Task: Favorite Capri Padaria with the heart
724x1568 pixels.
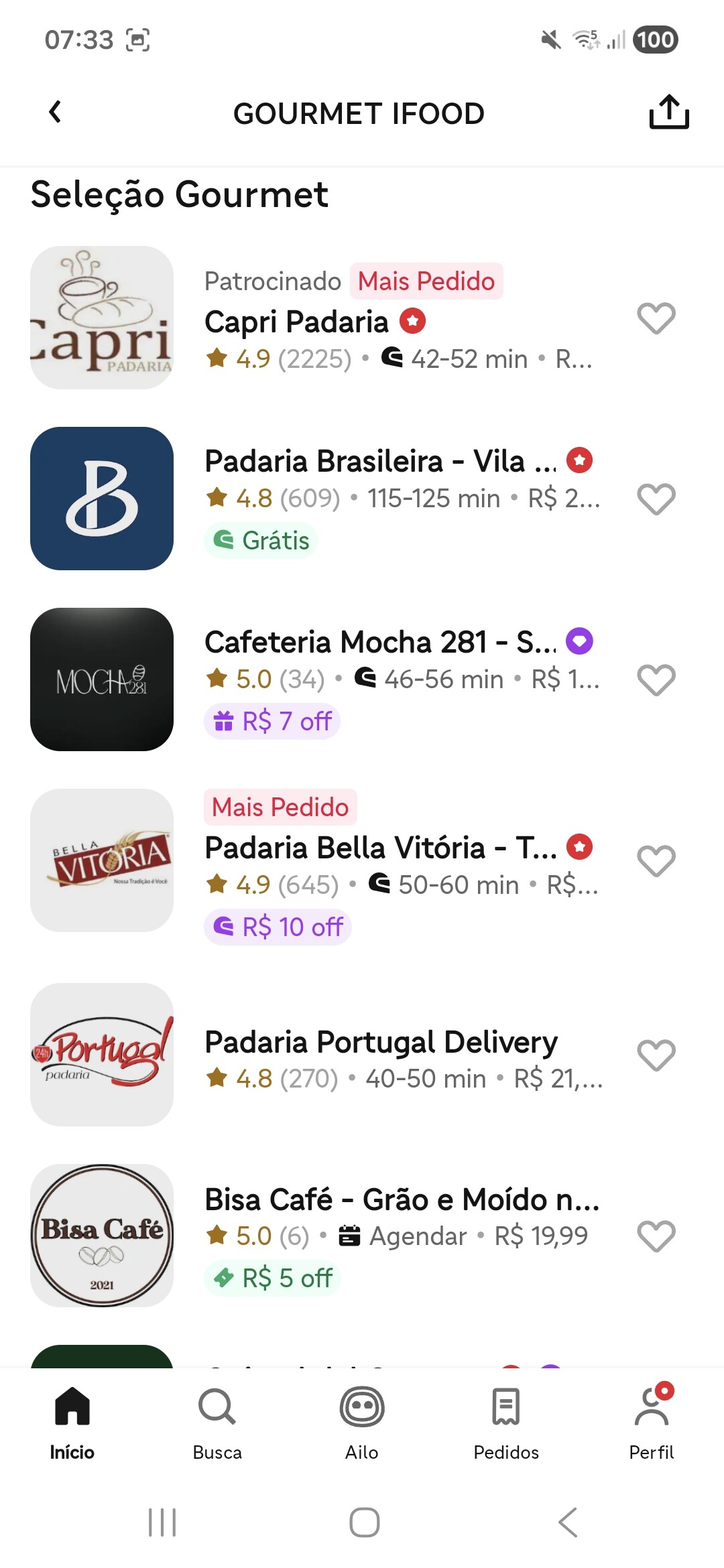Action: 656,318
